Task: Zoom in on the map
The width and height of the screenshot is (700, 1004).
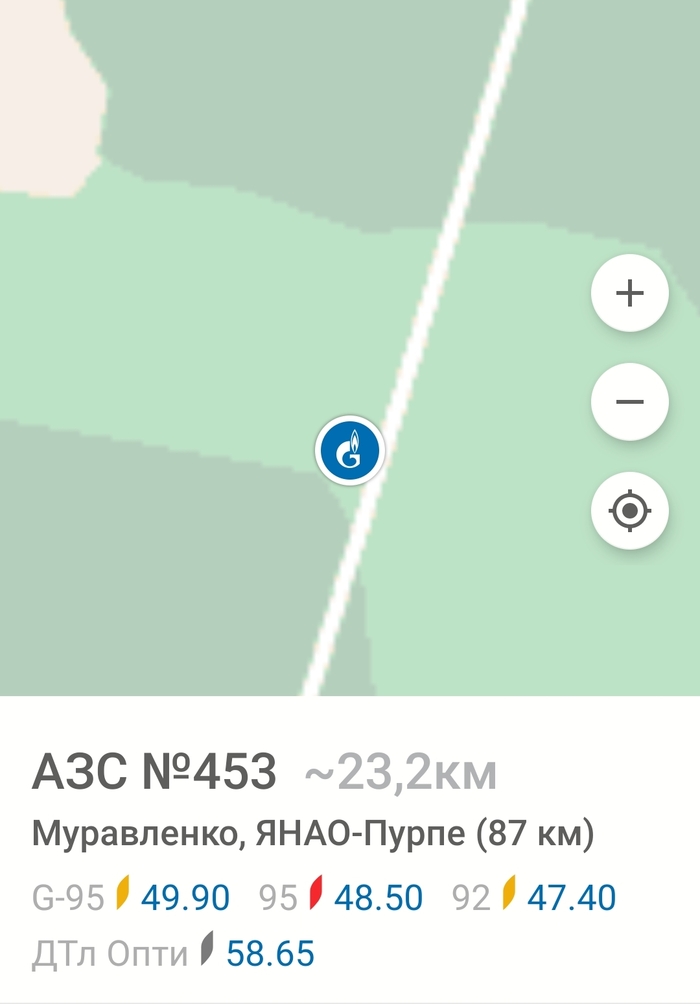Action: 629,294
